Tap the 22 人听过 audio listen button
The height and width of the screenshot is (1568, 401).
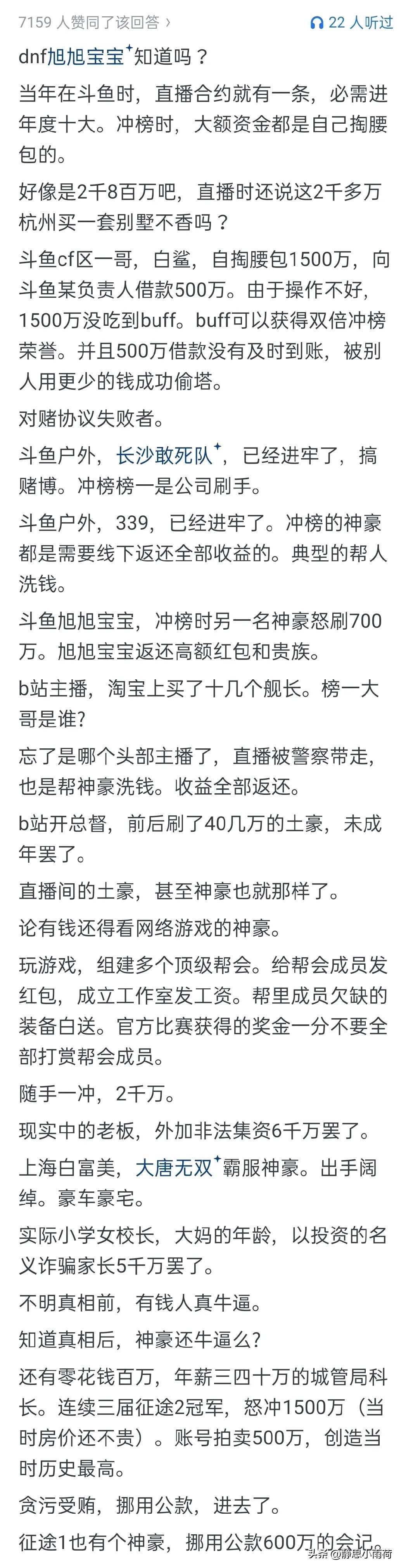coord(351,22)
